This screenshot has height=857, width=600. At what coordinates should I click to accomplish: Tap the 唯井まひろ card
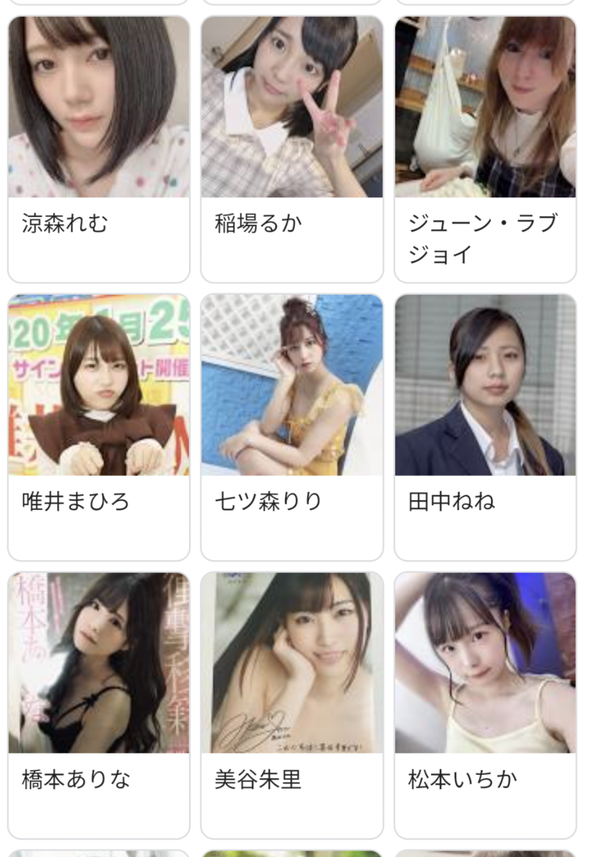(x=98, y=427)
